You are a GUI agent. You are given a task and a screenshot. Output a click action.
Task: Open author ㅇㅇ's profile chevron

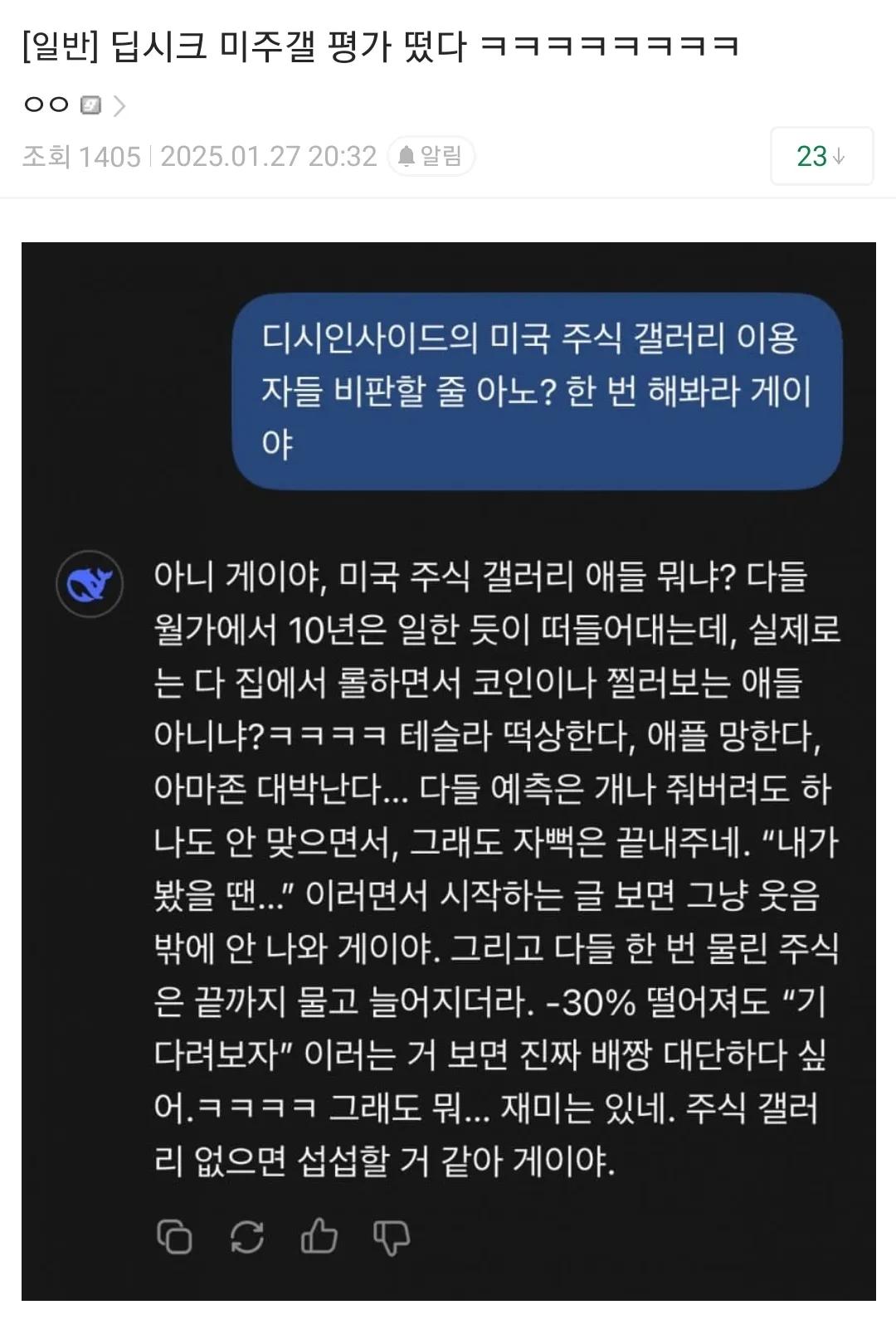click(x=119, y=105)
